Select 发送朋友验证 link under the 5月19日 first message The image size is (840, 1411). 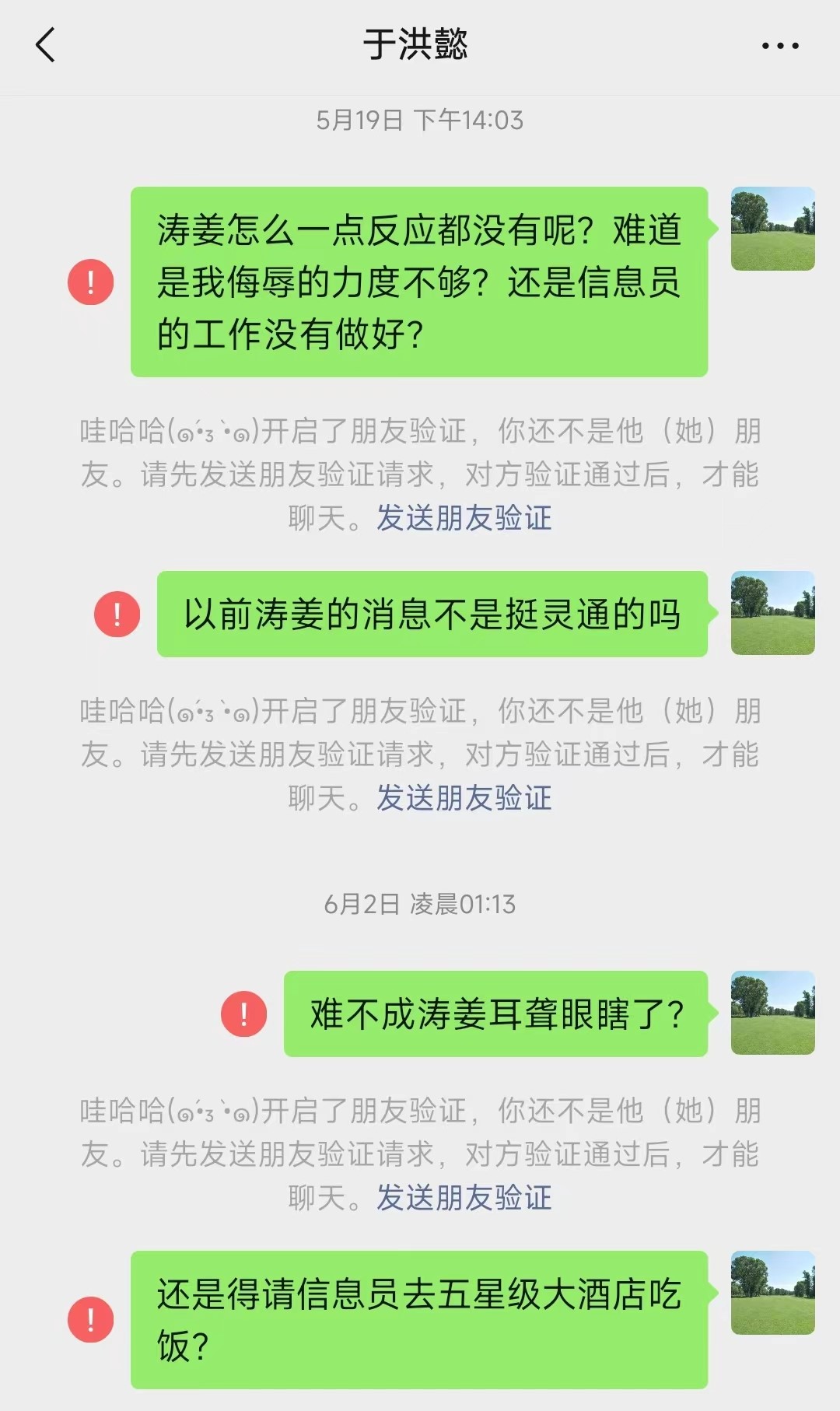coord(464,518)
